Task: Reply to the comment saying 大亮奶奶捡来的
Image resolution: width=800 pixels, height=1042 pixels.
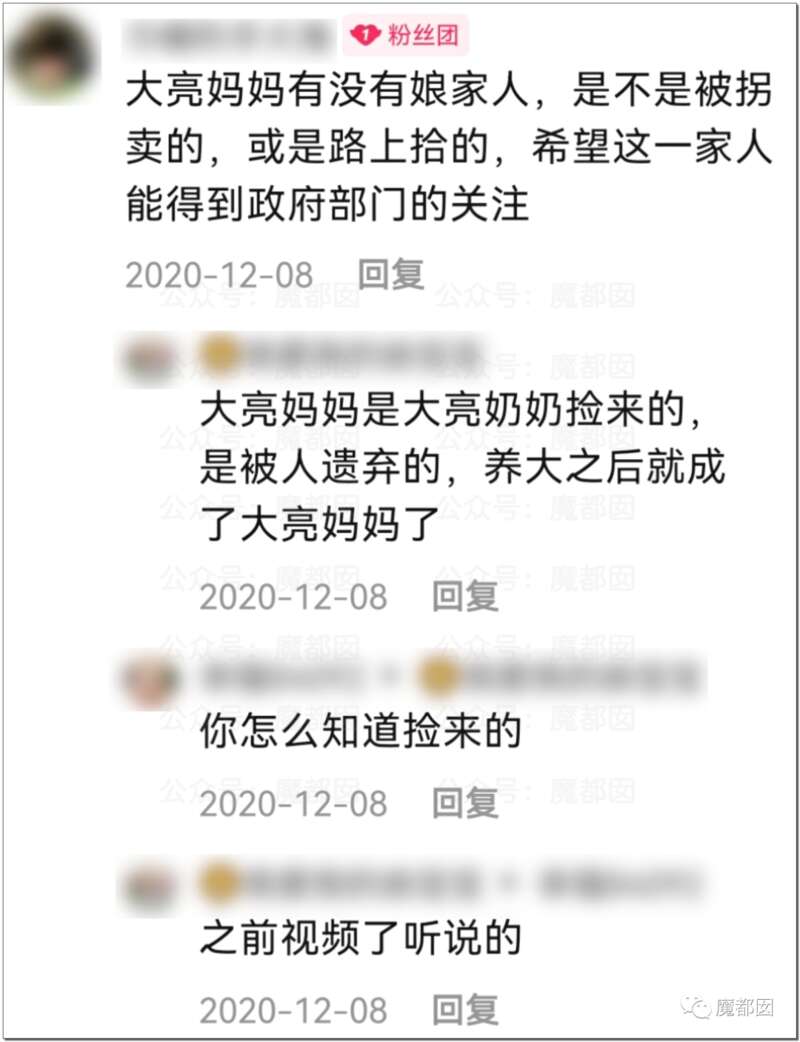Action: (x=465, y=597)
